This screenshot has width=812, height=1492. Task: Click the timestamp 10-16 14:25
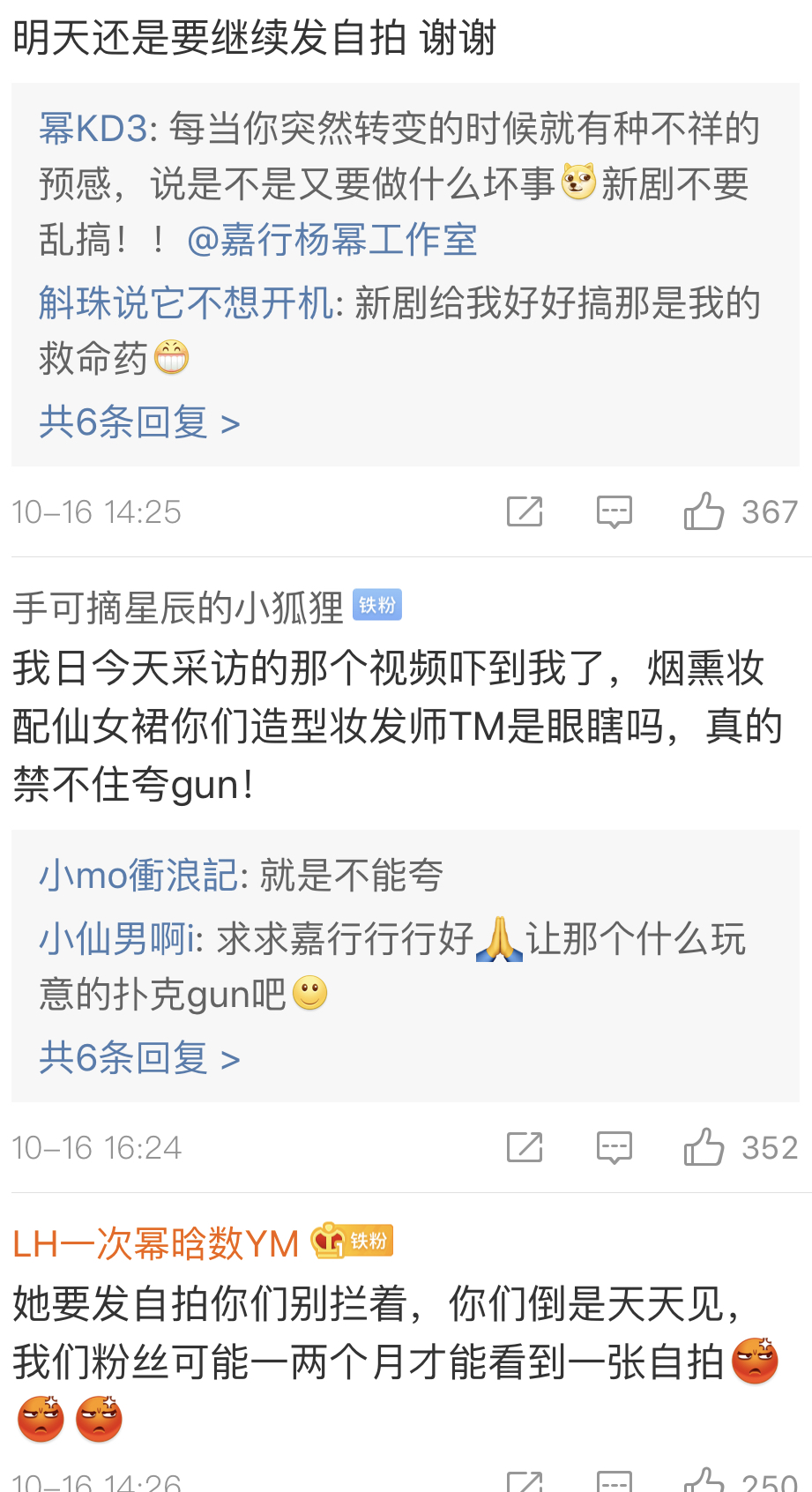pos(95,511)
